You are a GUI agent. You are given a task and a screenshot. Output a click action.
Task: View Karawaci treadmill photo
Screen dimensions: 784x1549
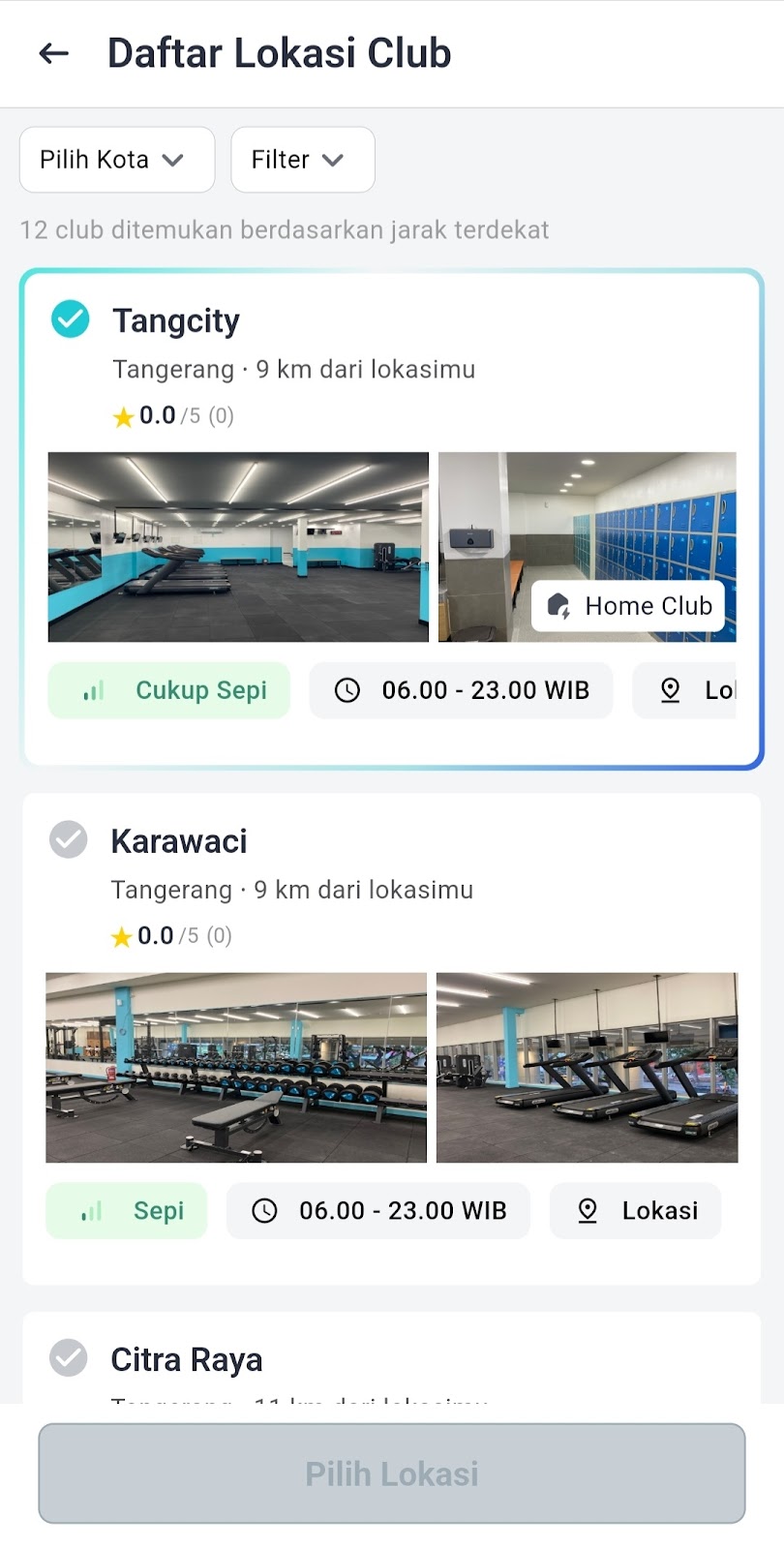pyautogui.click(x=587, y=1067)
